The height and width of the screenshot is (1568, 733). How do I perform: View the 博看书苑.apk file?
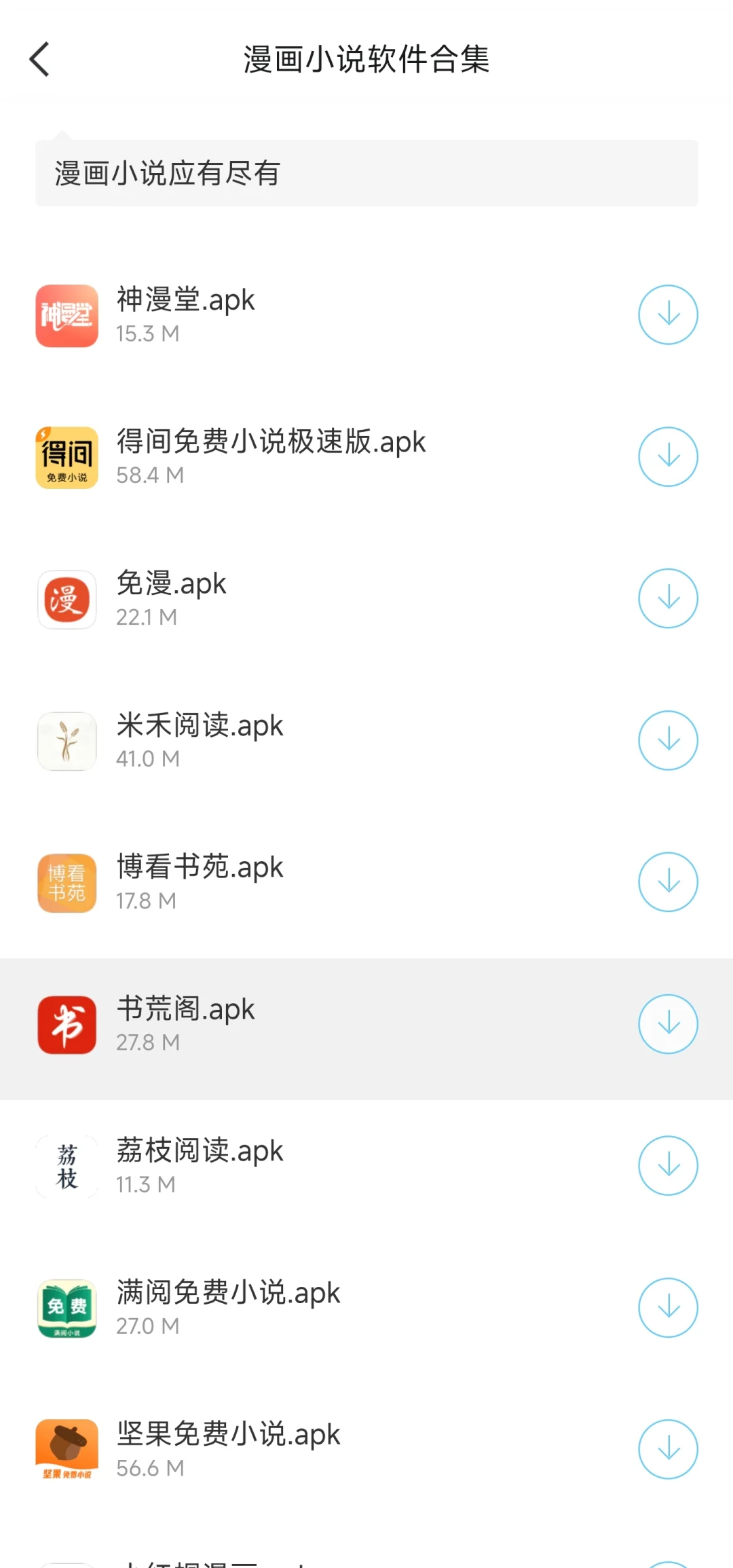(366, 882)
